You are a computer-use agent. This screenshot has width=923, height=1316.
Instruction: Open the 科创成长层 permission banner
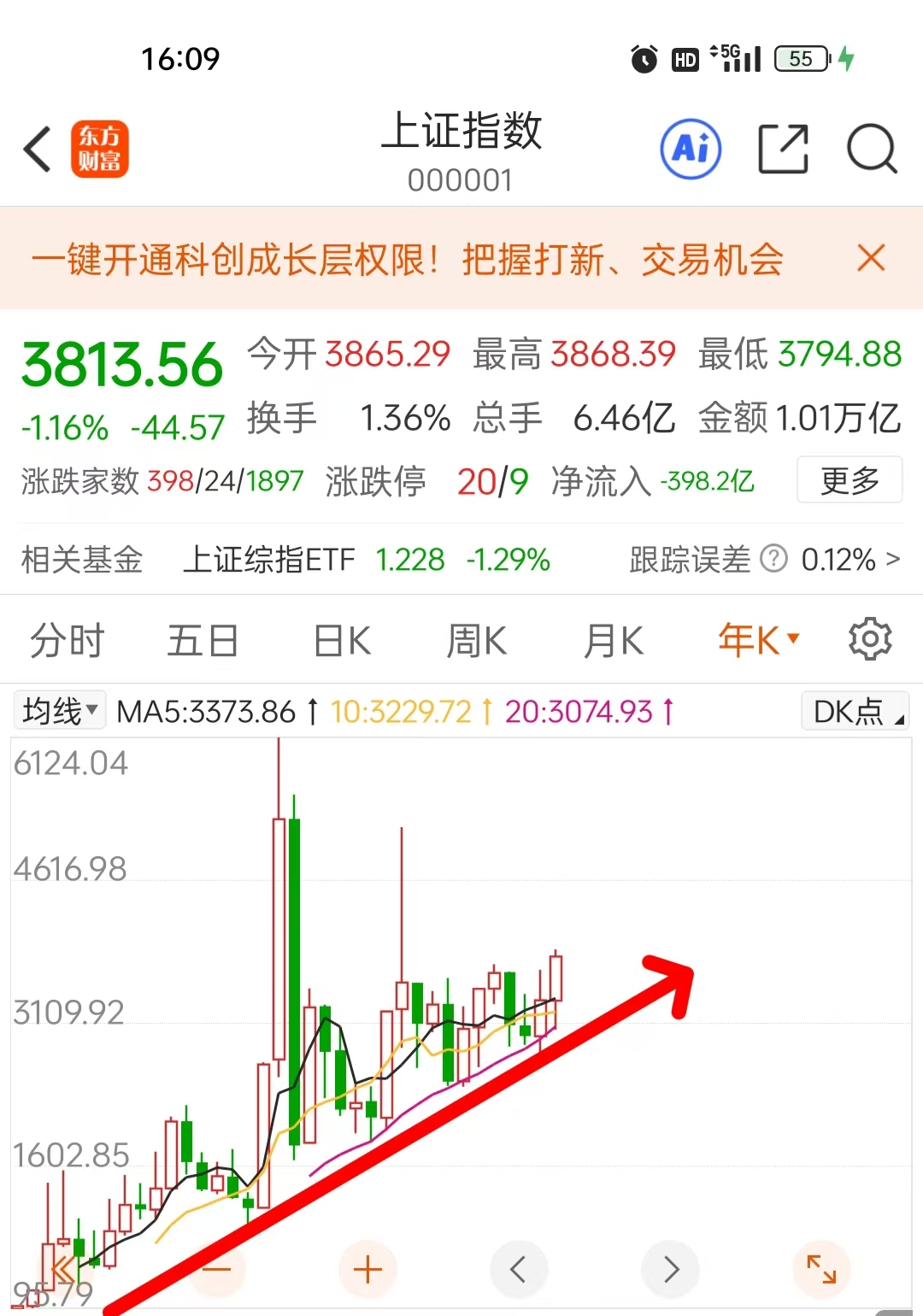click(407, 260)
